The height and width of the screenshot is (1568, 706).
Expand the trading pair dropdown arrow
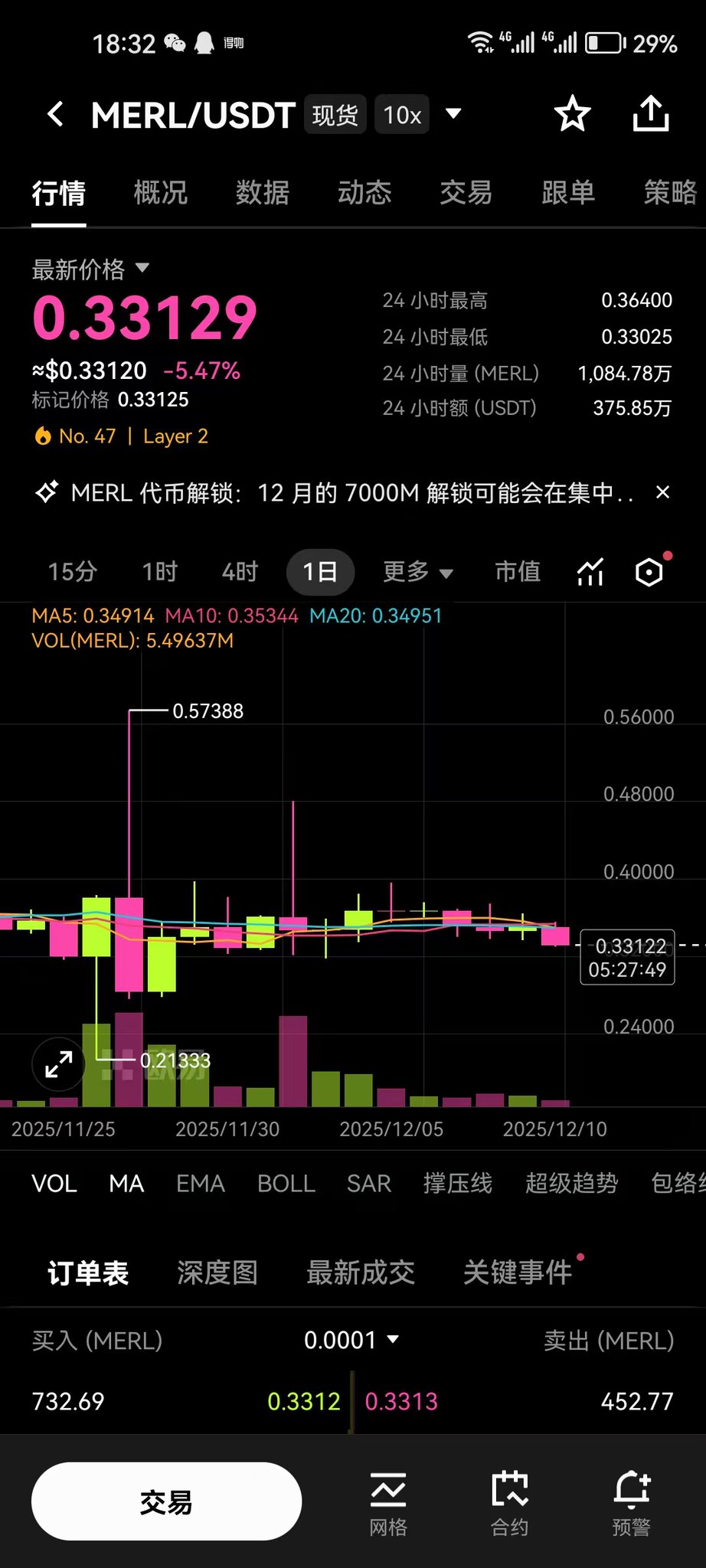click(453, 114)
